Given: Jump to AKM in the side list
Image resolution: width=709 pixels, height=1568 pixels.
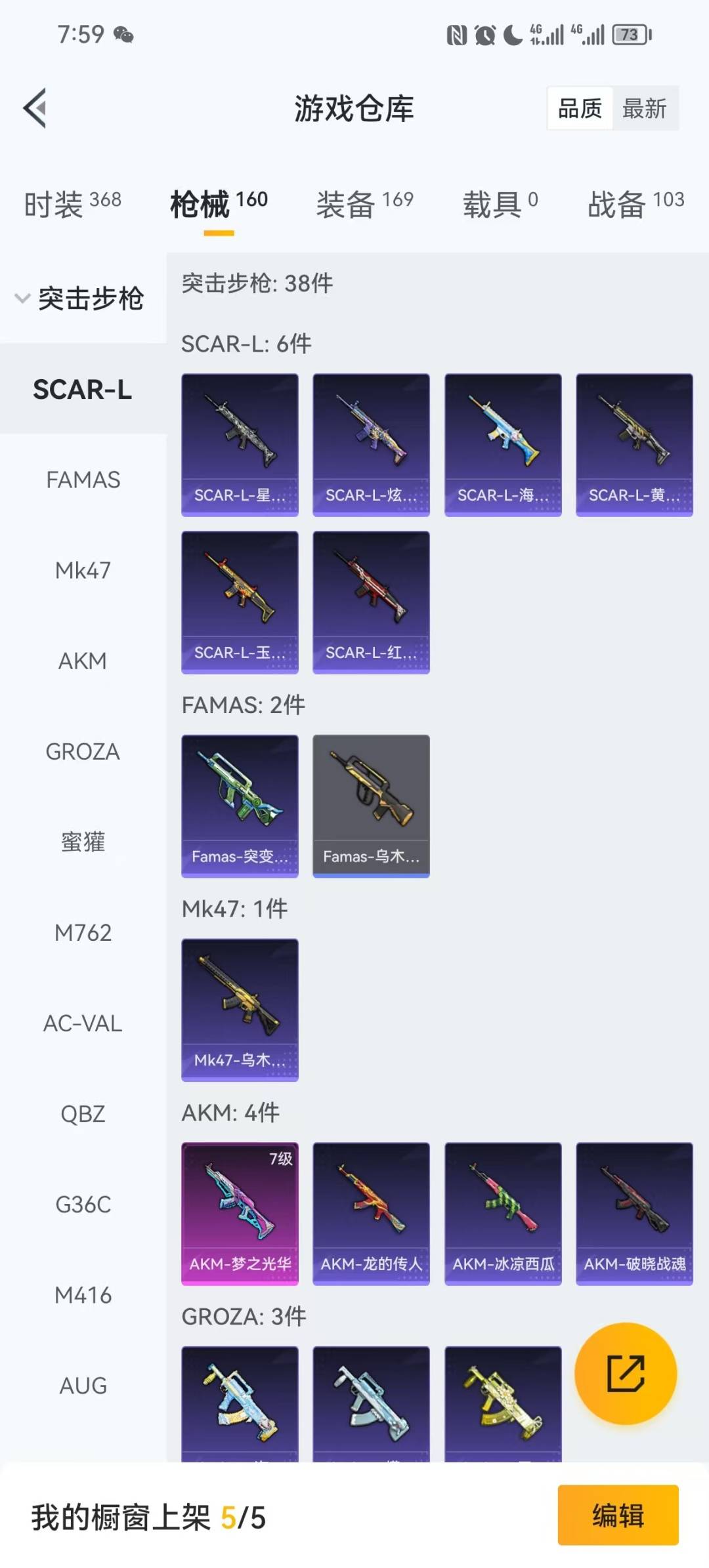Looking at the screenshot, I should 83,661.
